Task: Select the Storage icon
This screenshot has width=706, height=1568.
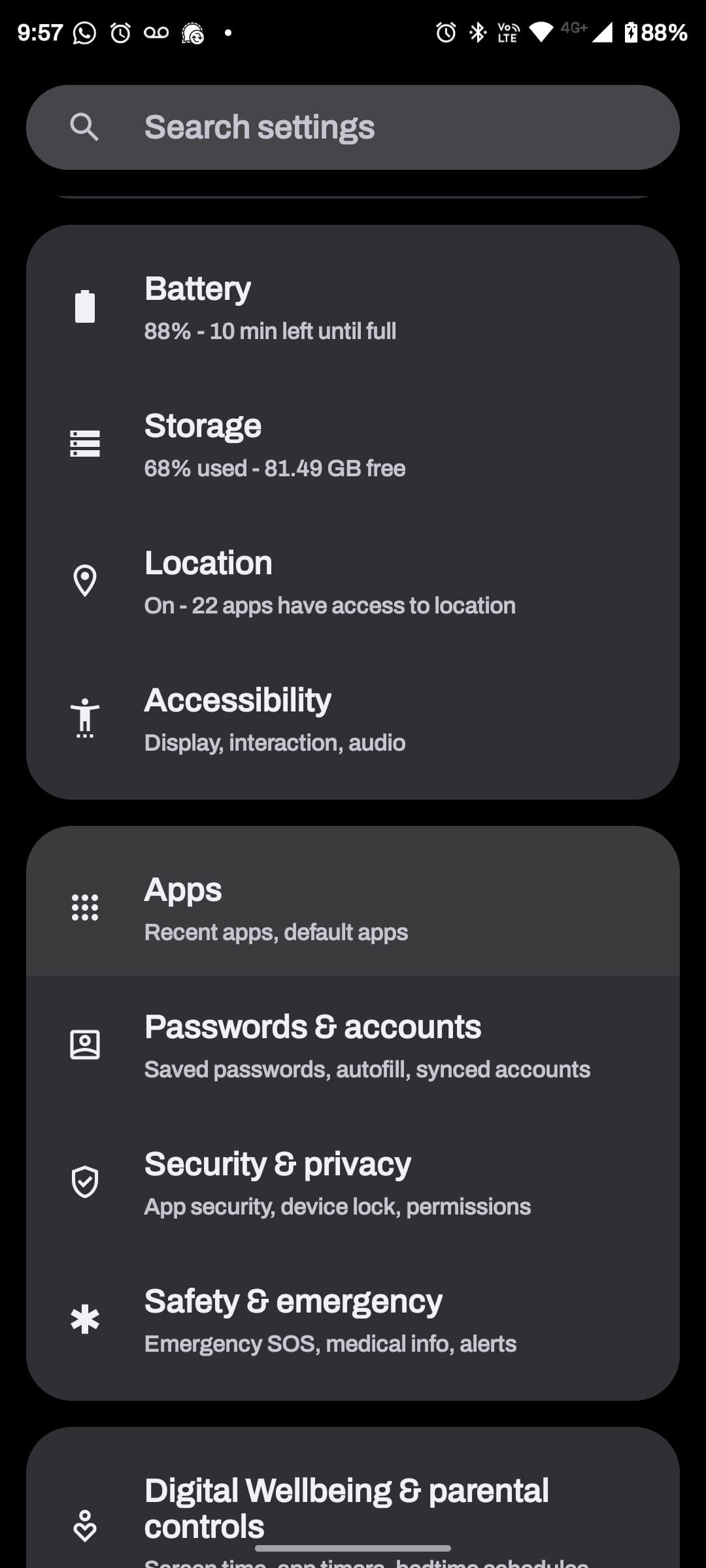Action: [x=84, y=444]
